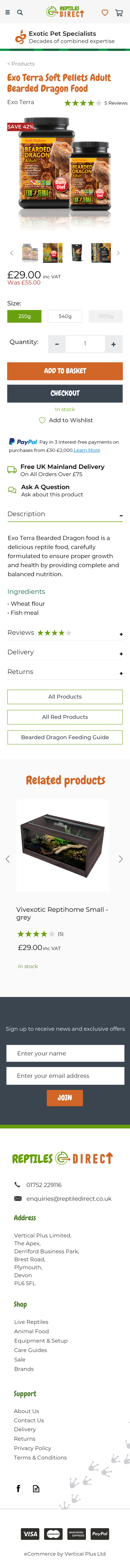
Task: Open the hamburger menu
Action: point(7,12)
